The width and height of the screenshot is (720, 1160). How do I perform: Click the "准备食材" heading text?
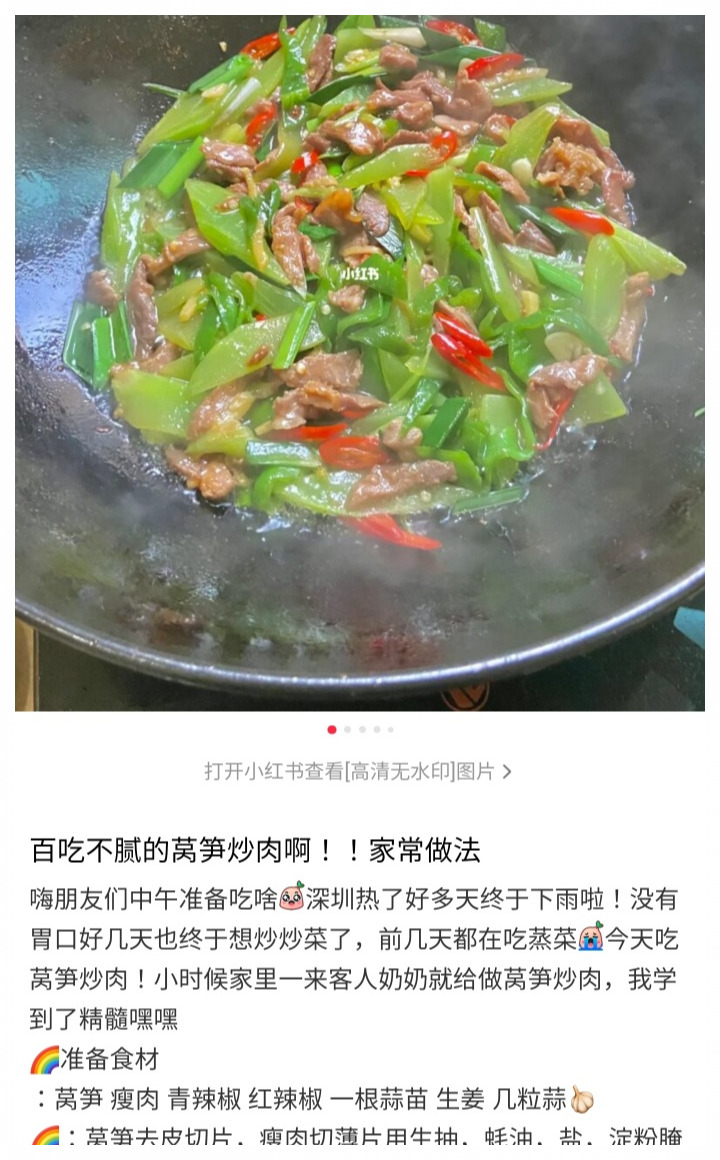(110, 1056)
